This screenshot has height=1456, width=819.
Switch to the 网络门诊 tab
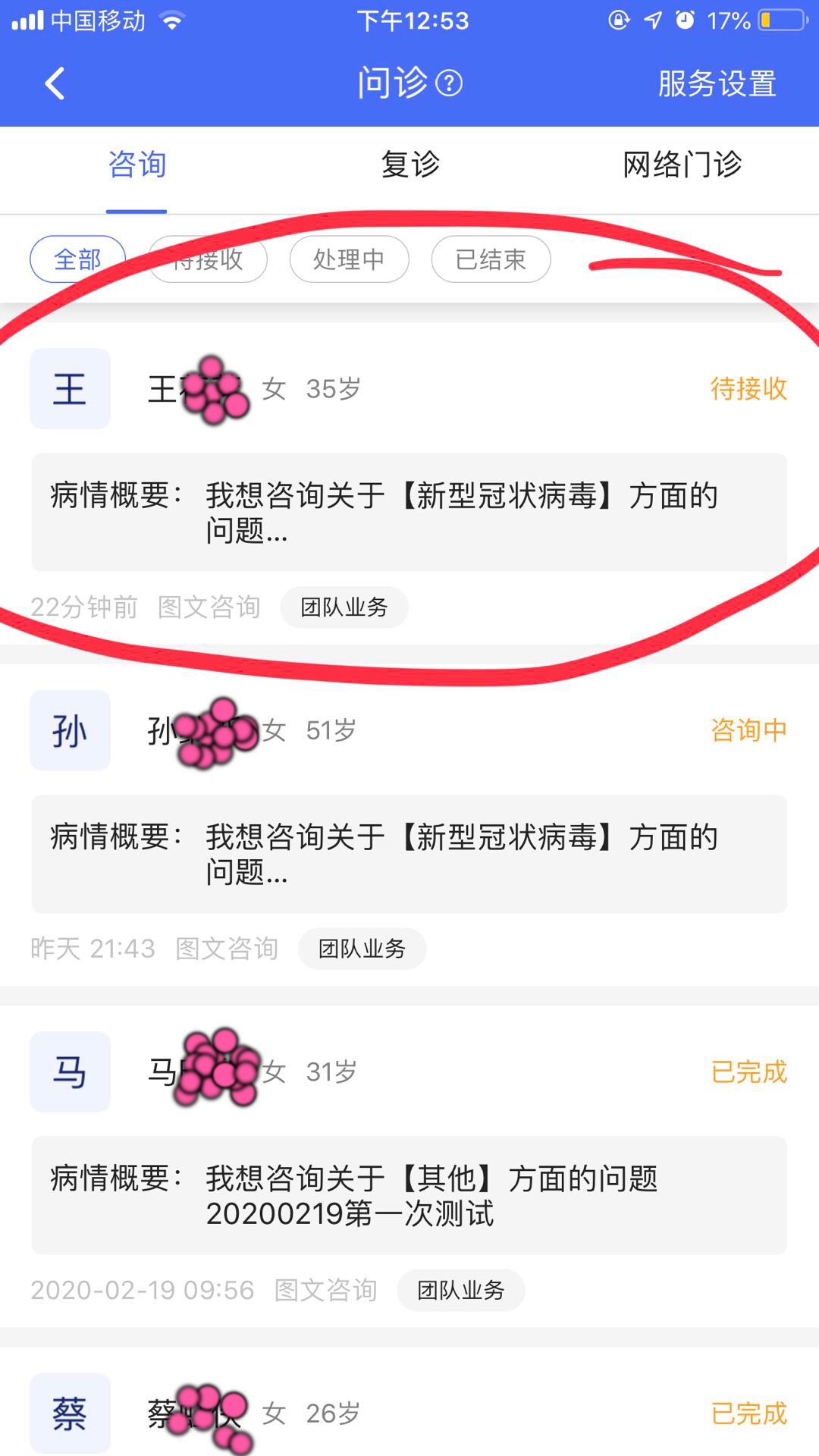pyautogui.click(x=682, y=165)
